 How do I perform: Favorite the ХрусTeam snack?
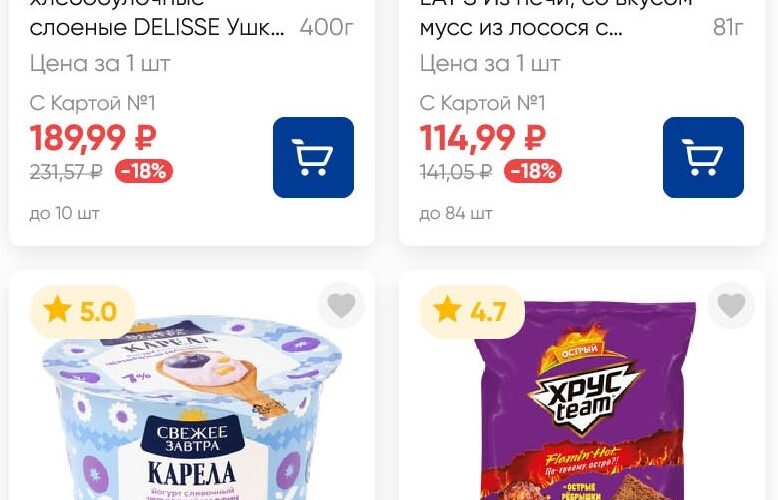click(x=731, y=306)
